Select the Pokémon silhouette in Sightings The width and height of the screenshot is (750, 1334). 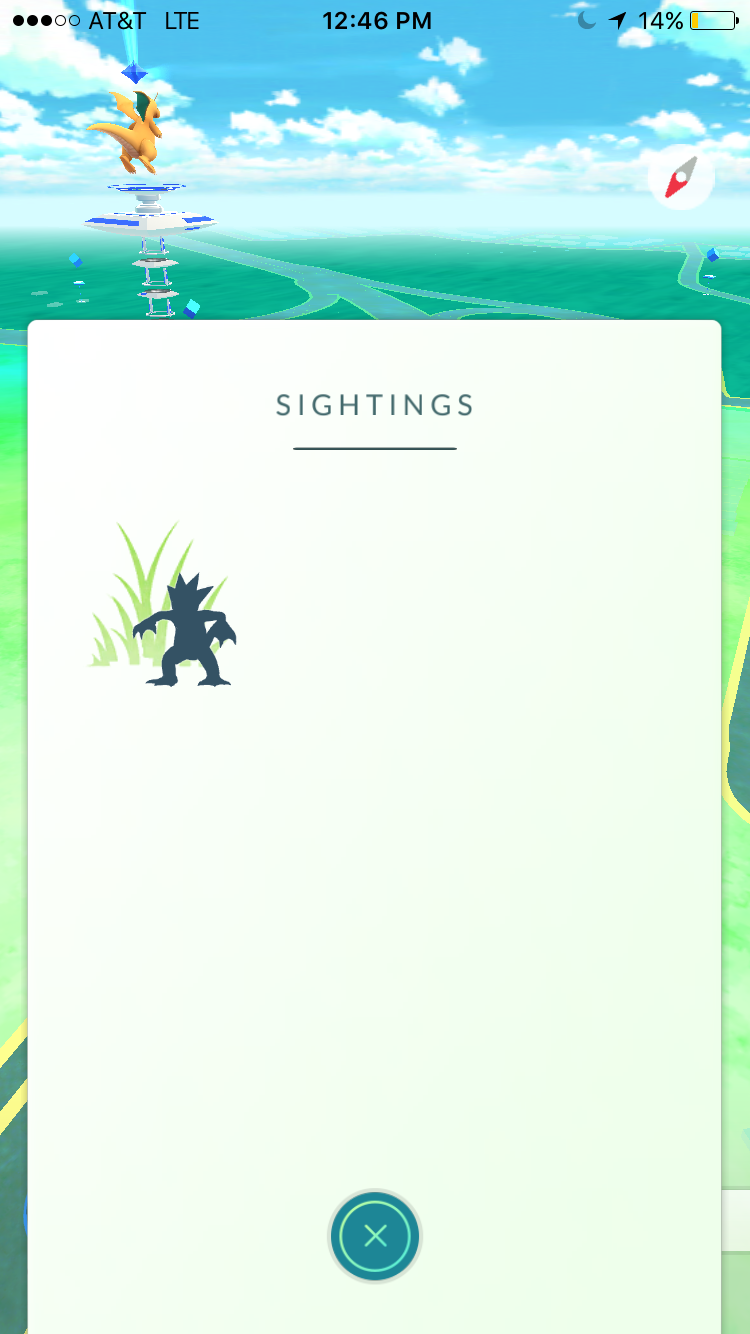pyautogui.click(x=182, y=630)
